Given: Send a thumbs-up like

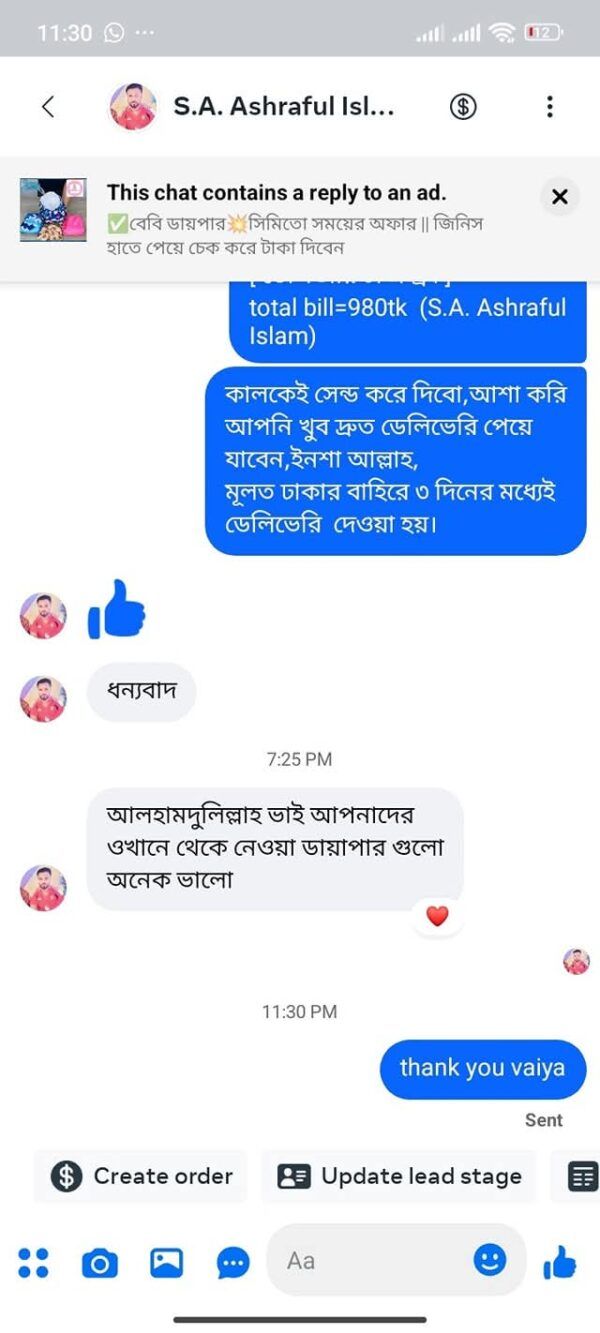Looking at the screenshot, I should tap(560, 1263).
